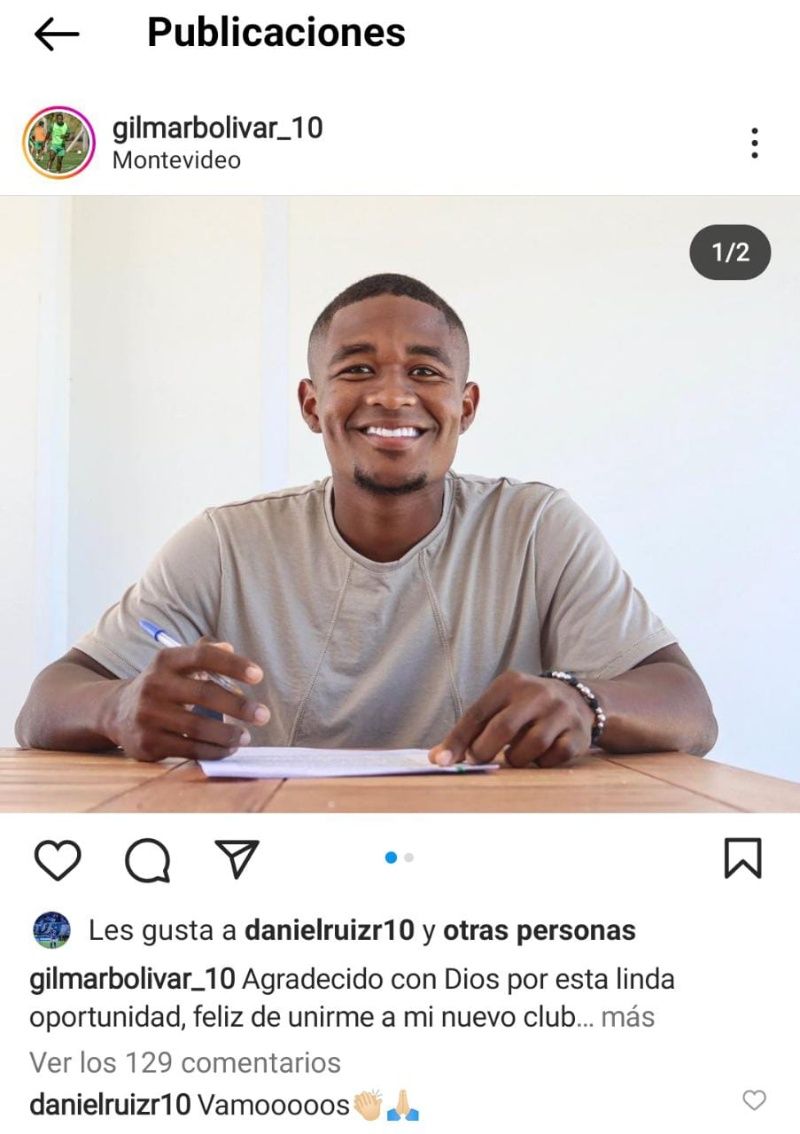The image size is (800, 1134).
Task: View the list of otras personas likes
Action: pyautogui.click(x=539, y=931)
